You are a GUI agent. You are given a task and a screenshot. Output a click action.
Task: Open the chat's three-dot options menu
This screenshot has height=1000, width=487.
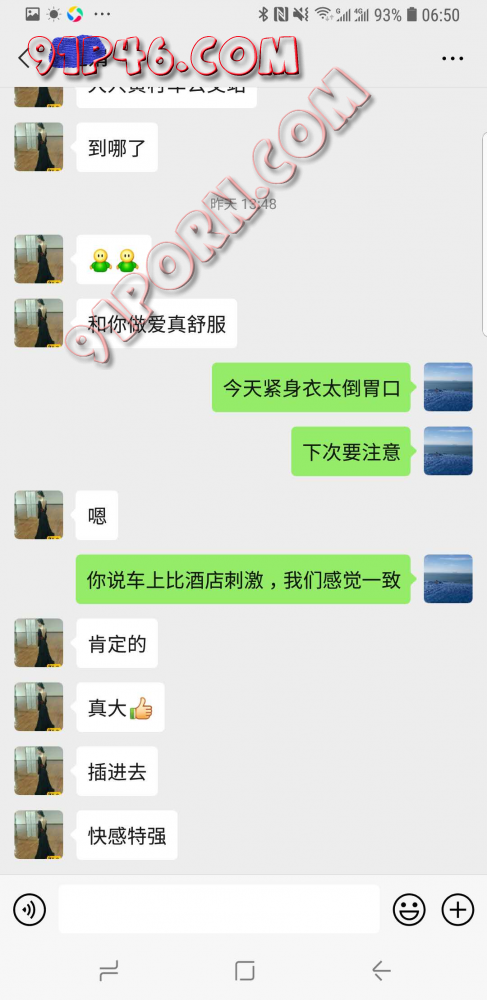tap(452, 59)
